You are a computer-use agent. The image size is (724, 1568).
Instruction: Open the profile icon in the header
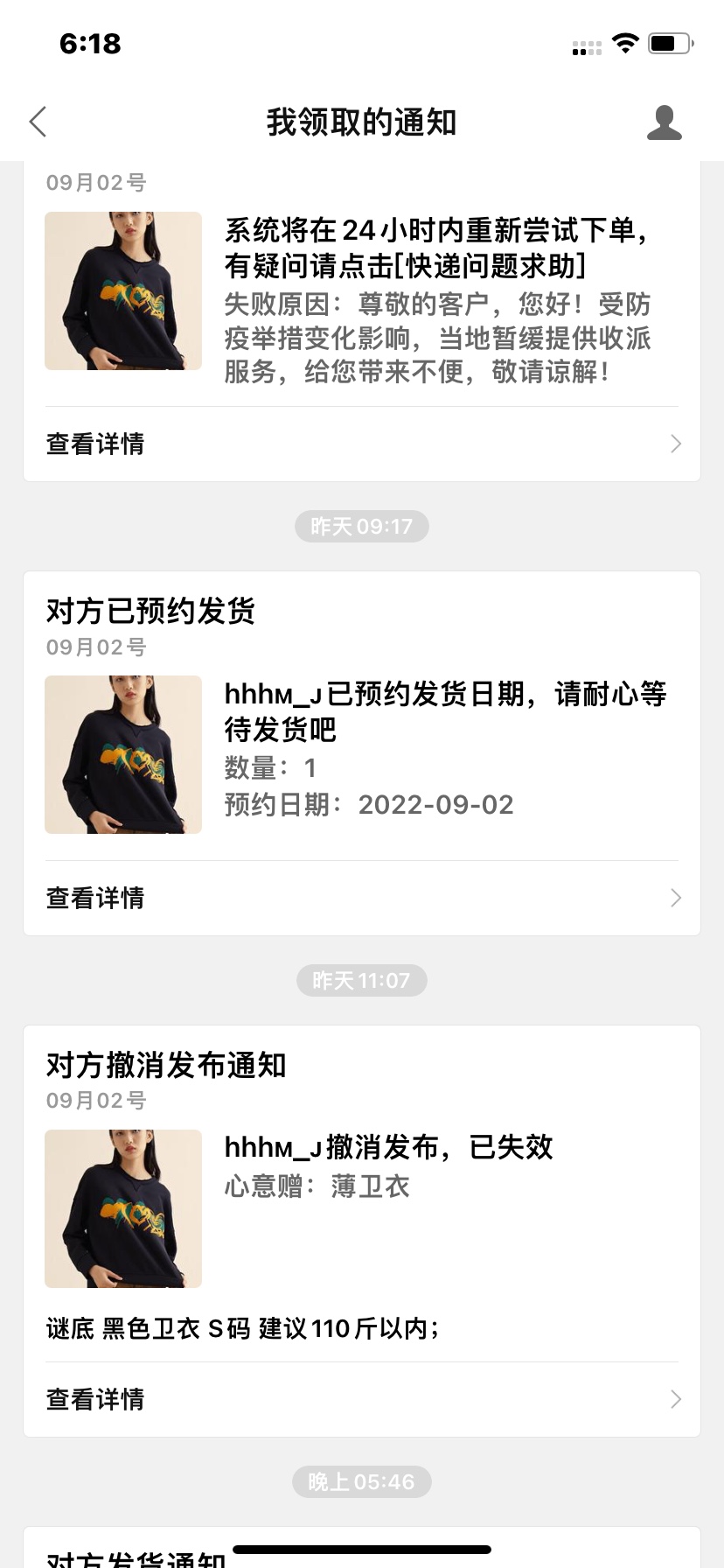coord(664,122)
